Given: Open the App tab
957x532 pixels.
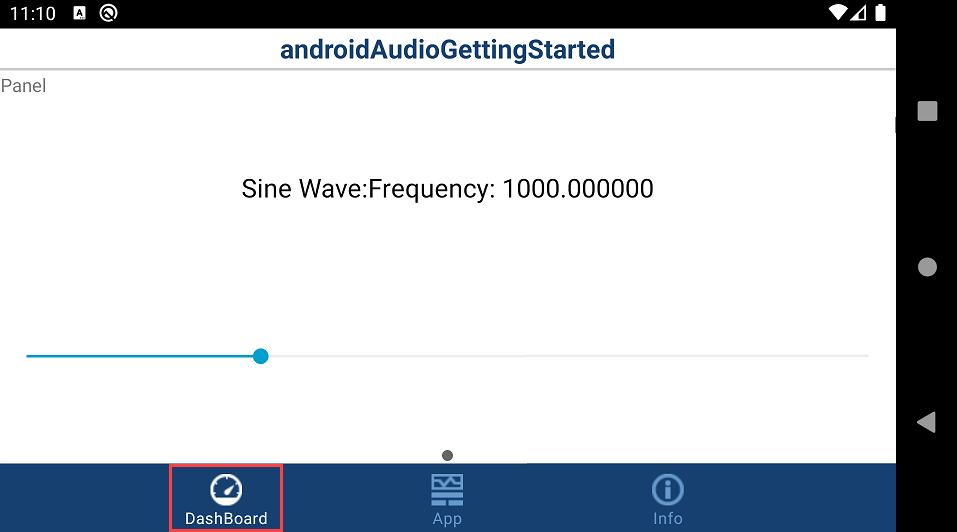Looking at the screenshot, I should click(x=447, y=498).
